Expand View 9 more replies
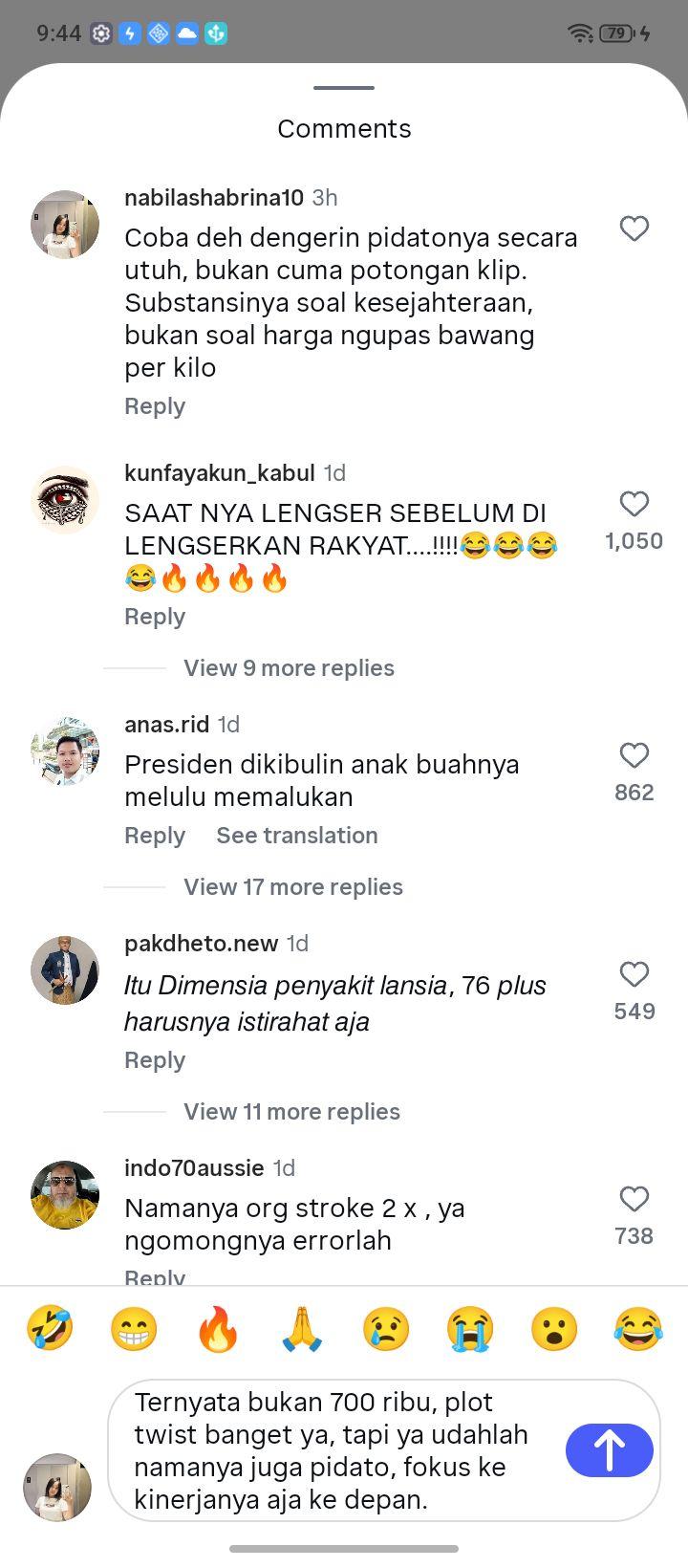Screen dimensions: 688x1568 [x=289, y=668]
